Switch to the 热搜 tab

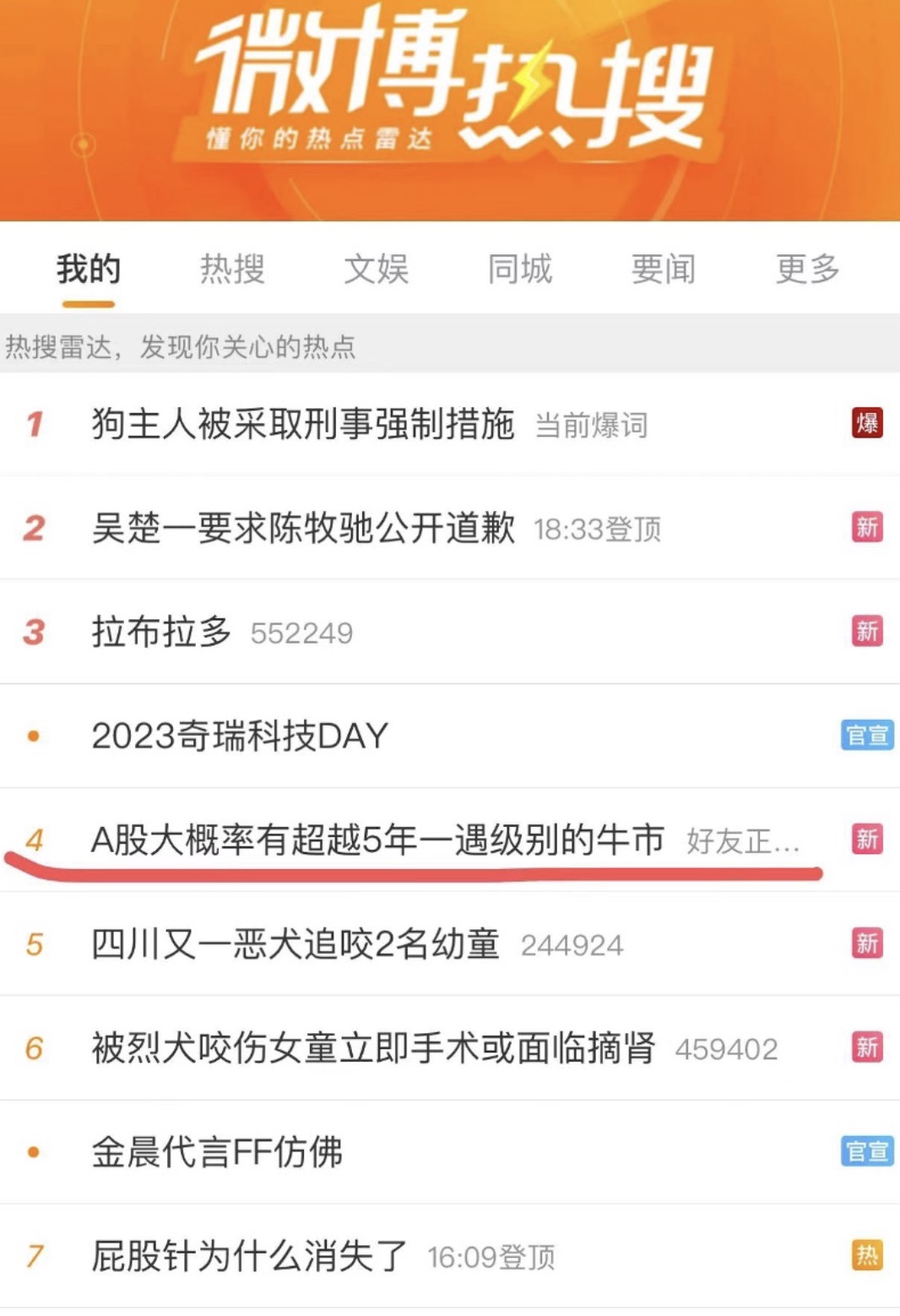click(x=232, y=269)
